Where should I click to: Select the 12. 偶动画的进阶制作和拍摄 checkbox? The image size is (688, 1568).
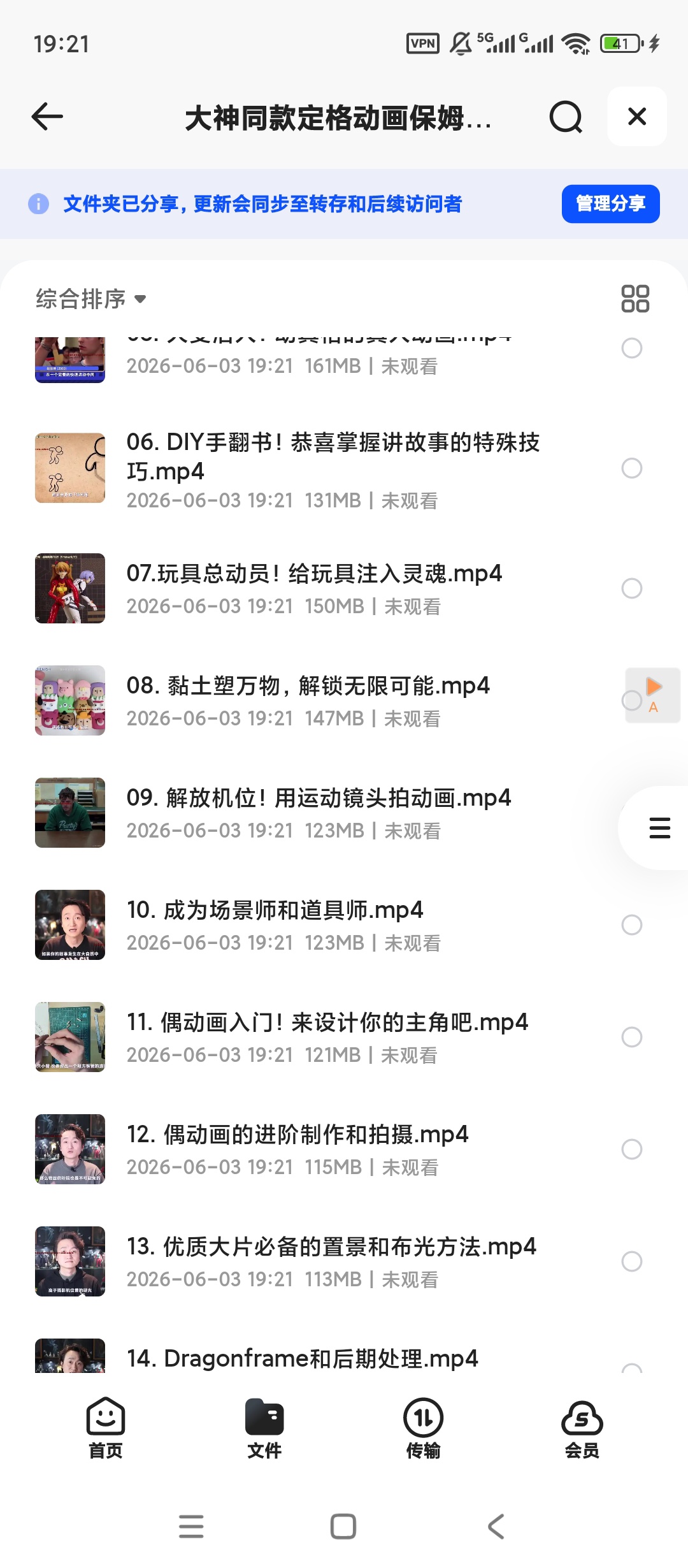(x=632, y=1149)
